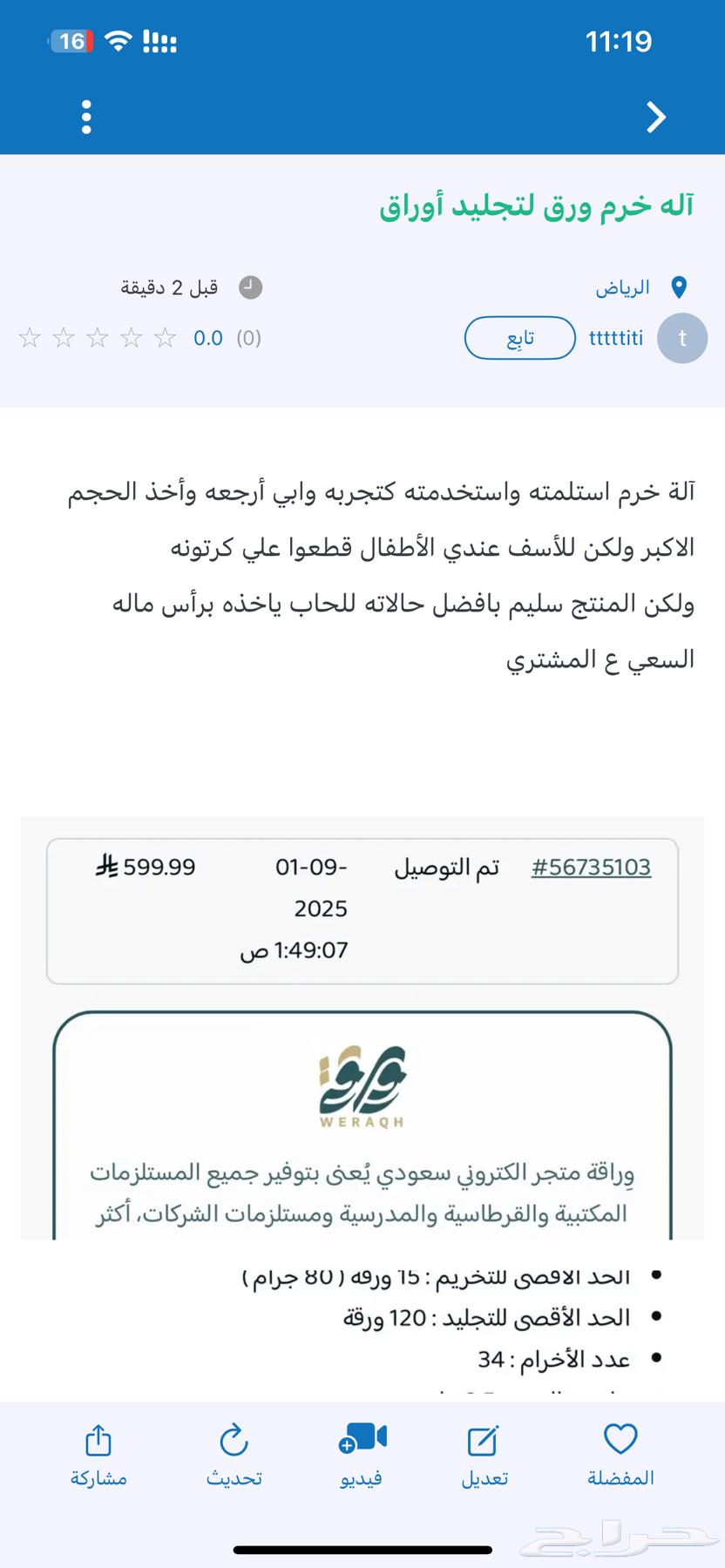This screenshot has width=725, height=1568.
Task: Open the attached order receipt image
Action: click(x=362, y=1028)
